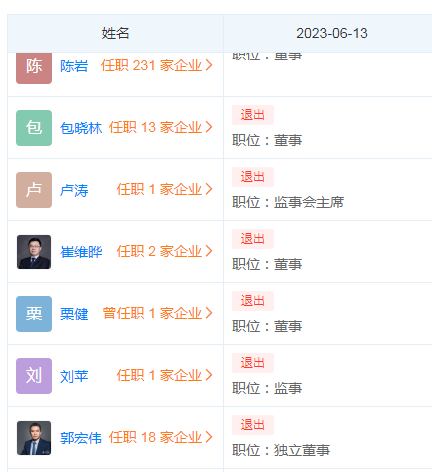The image size is (432, 472).
Task: Open 郭宏伟's profile name link
Action: click(81, 438)
